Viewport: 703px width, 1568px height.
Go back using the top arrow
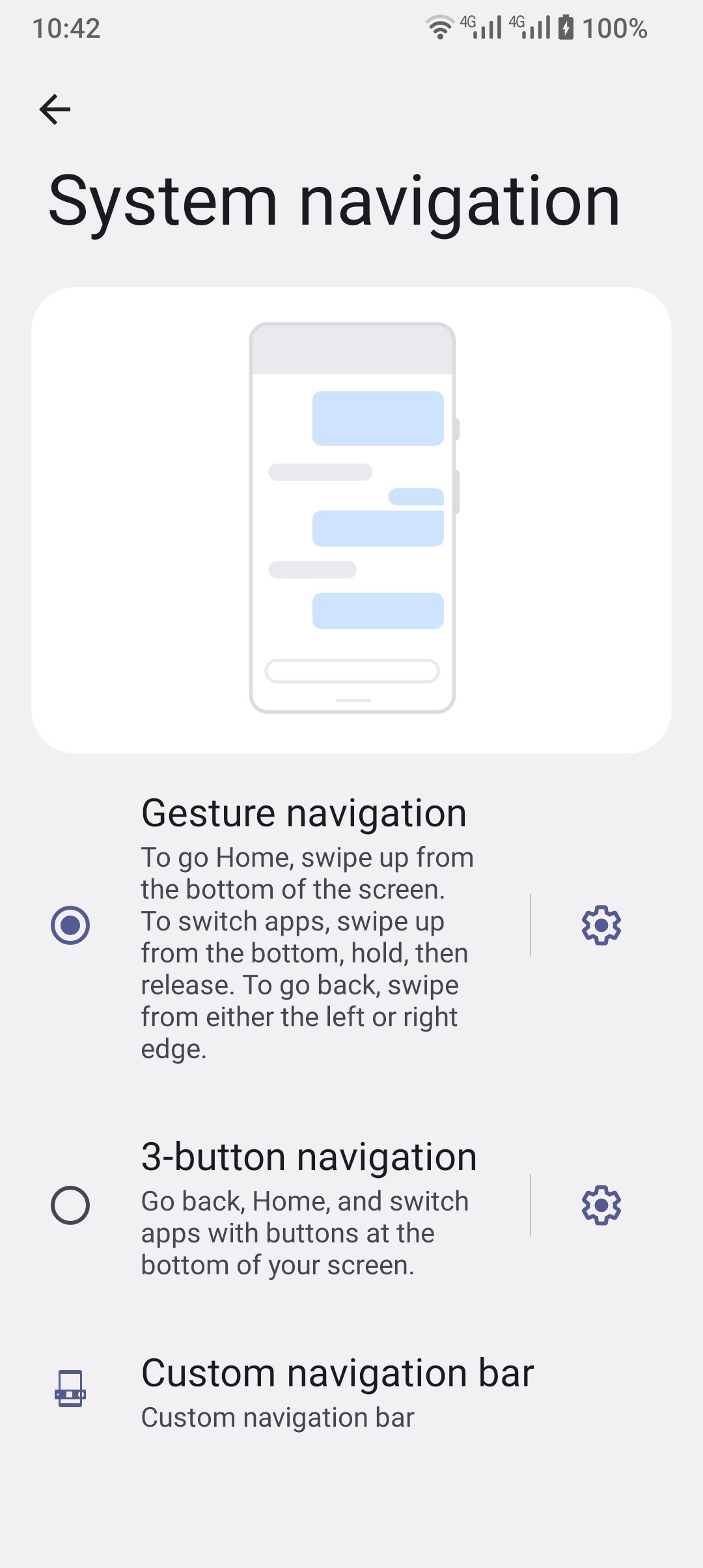55,109
